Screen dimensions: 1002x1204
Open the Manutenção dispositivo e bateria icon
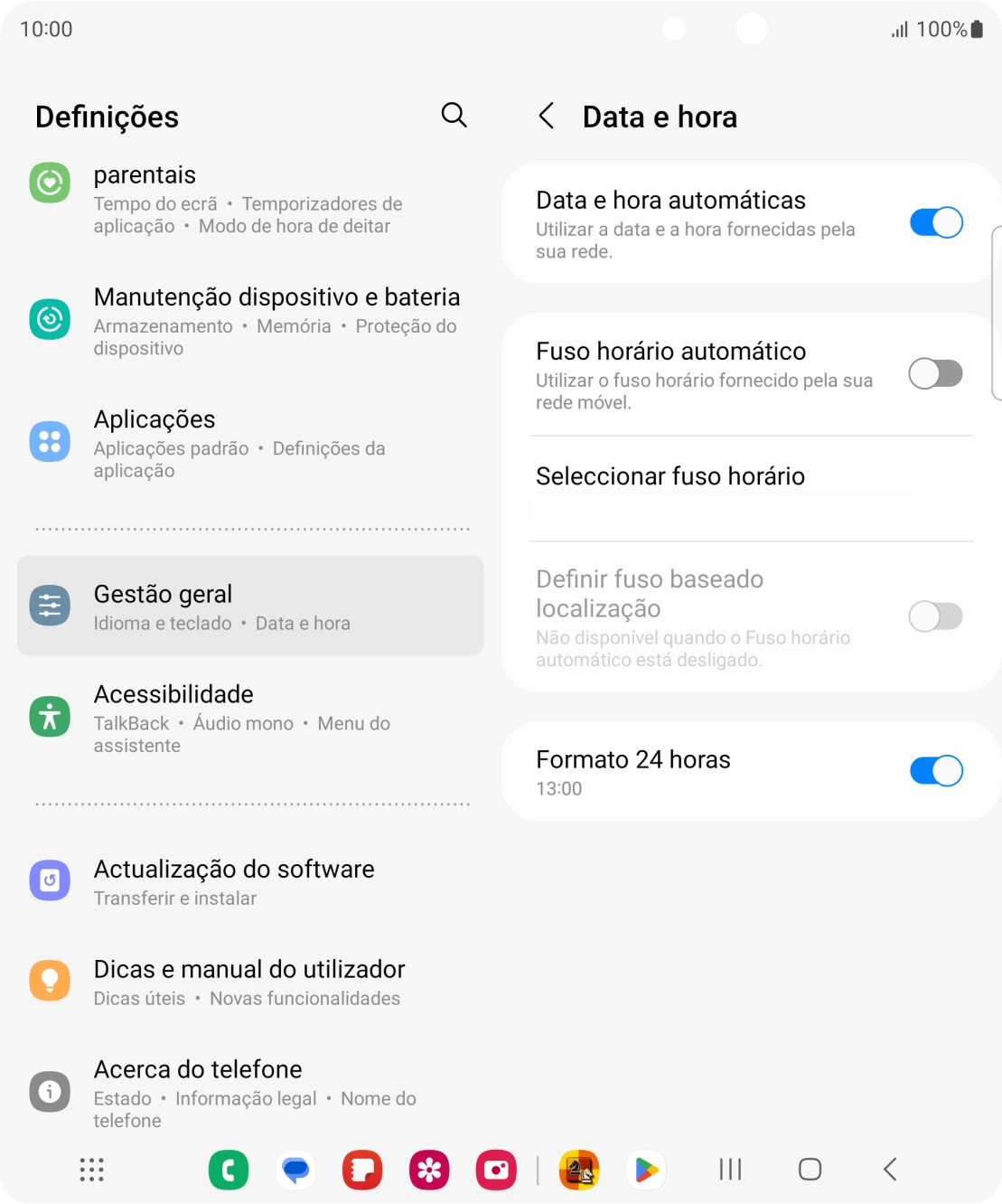50,319
